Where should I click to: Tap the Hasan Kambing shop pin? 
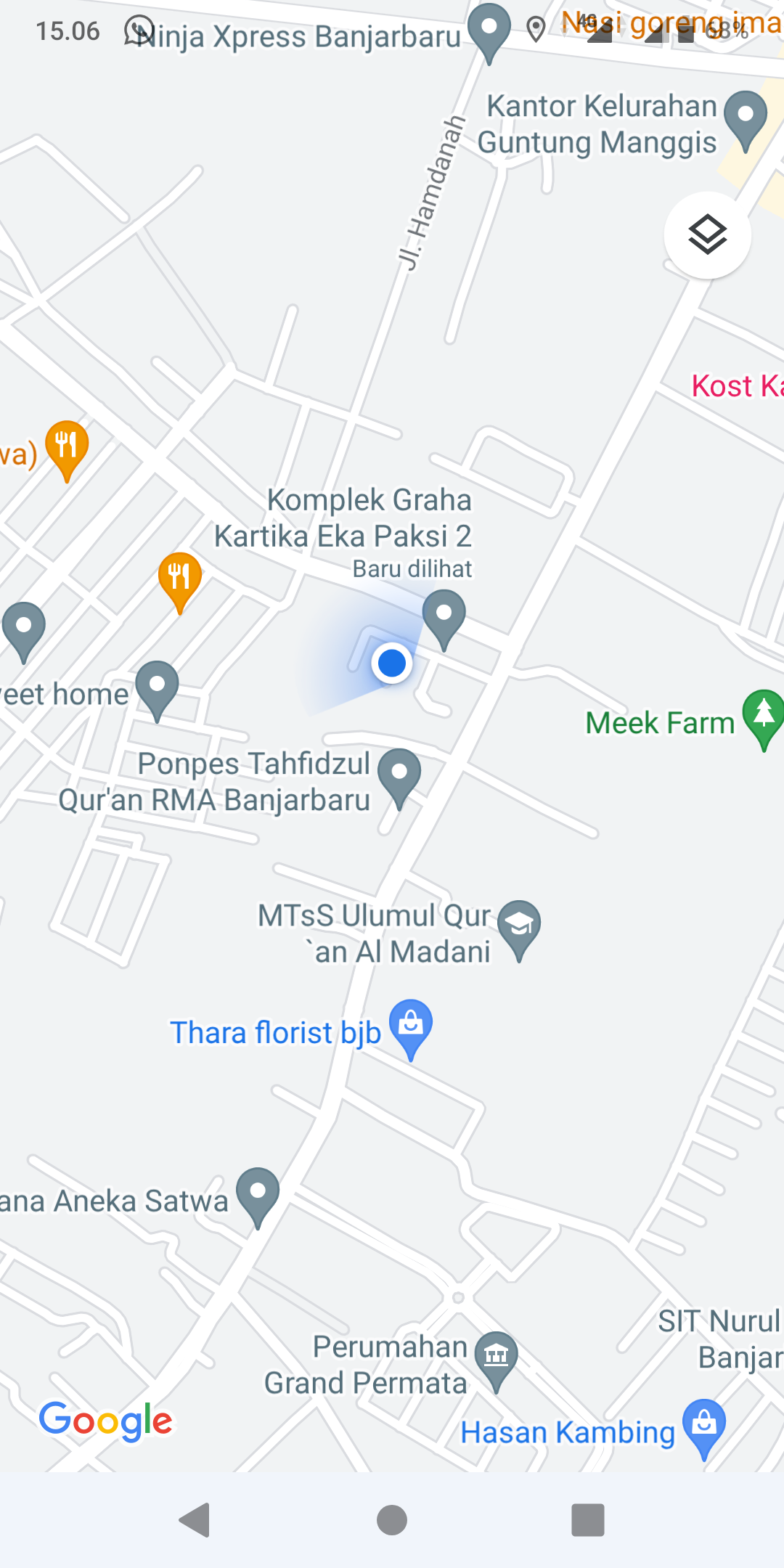point(704,1426)
